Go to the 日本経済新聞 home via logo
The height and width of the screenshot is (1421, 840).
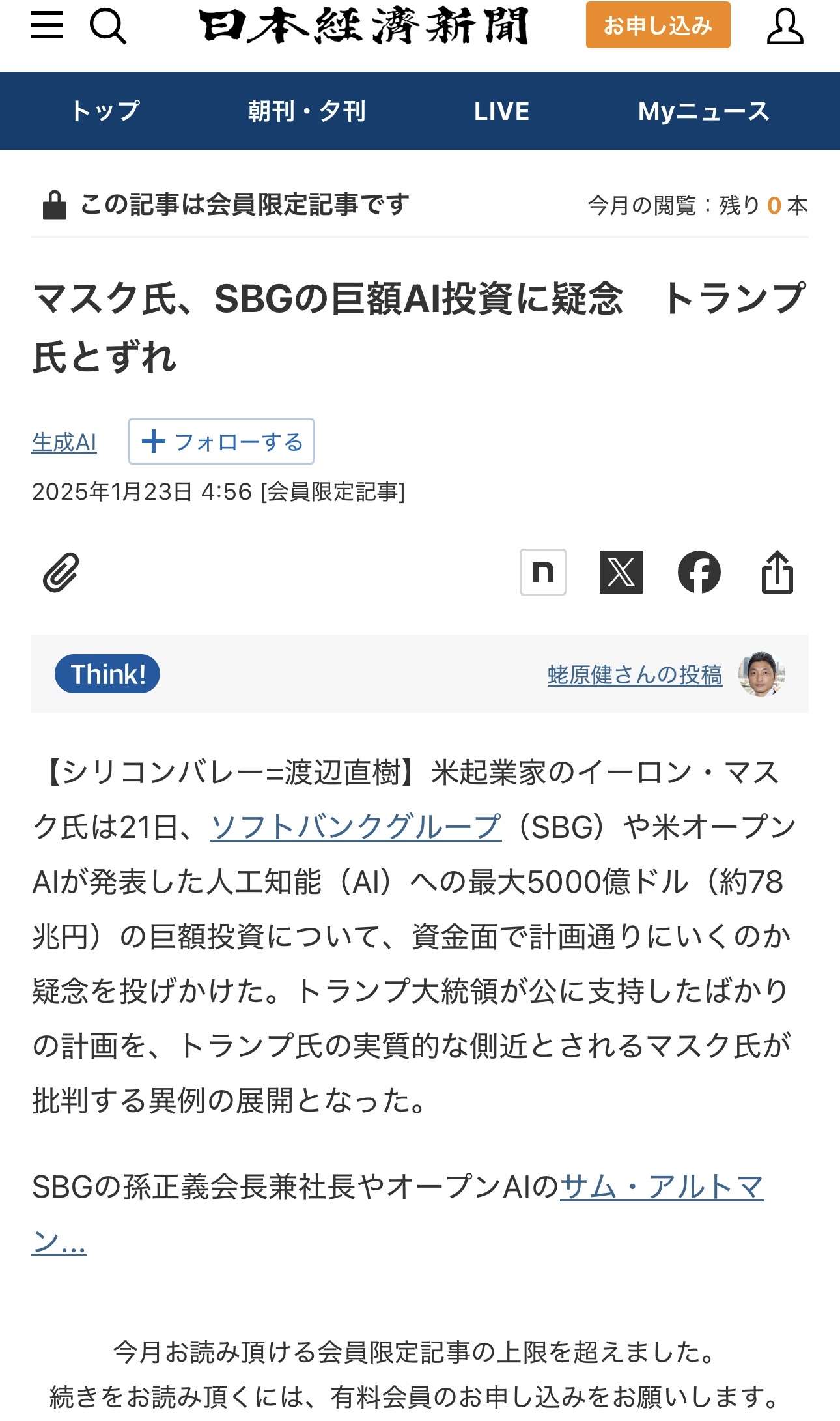(363, 26)
